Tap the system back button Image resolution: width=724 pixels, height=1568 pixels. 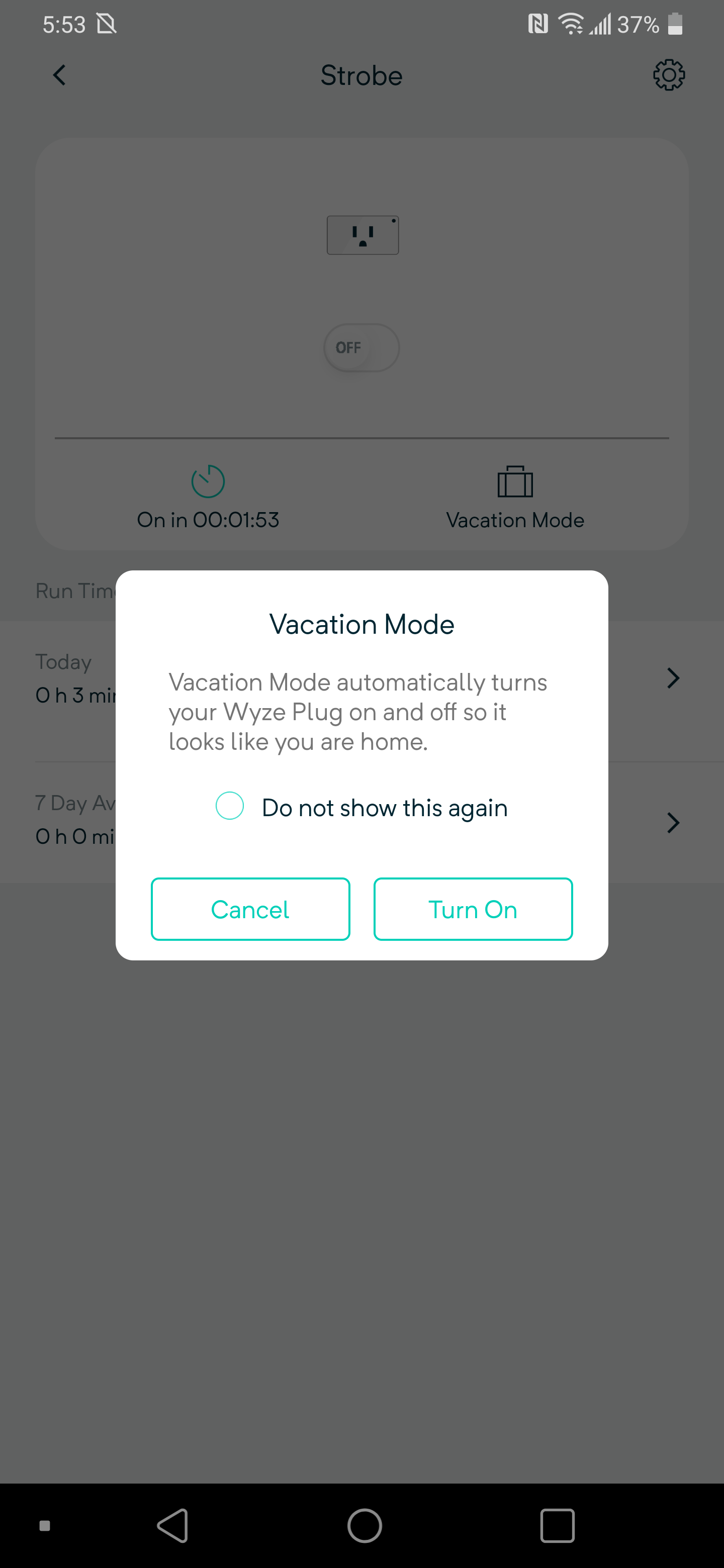pos(173,1525)
